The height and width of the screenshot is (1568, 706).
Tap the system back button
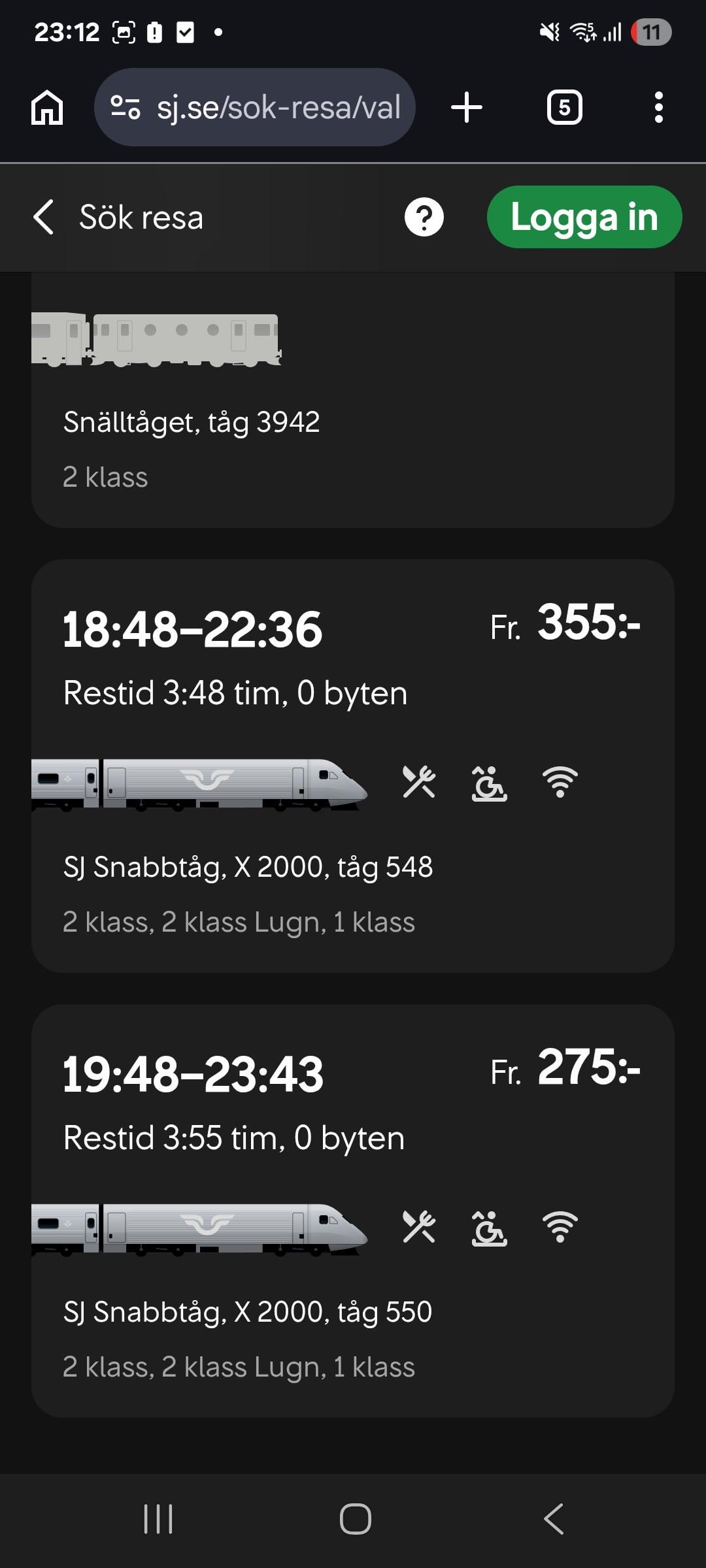coord(554,1518)
